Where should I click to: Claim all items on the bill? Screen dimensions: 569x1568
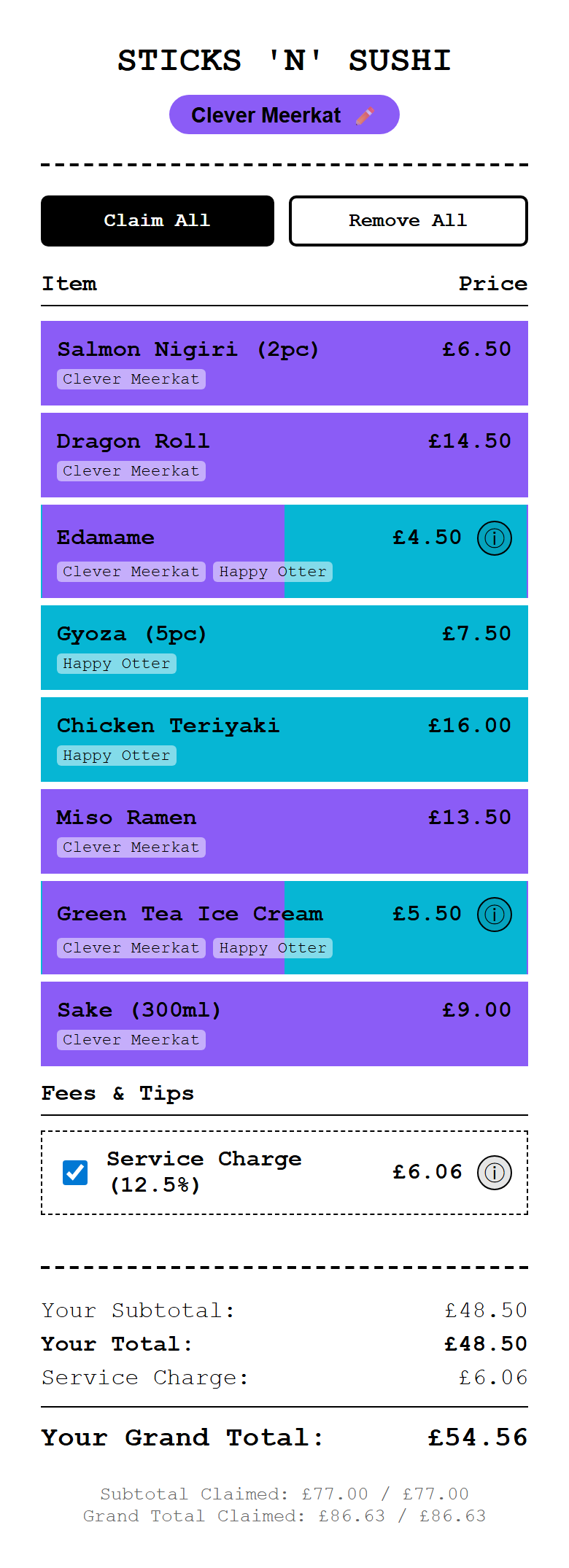(157, 221)
